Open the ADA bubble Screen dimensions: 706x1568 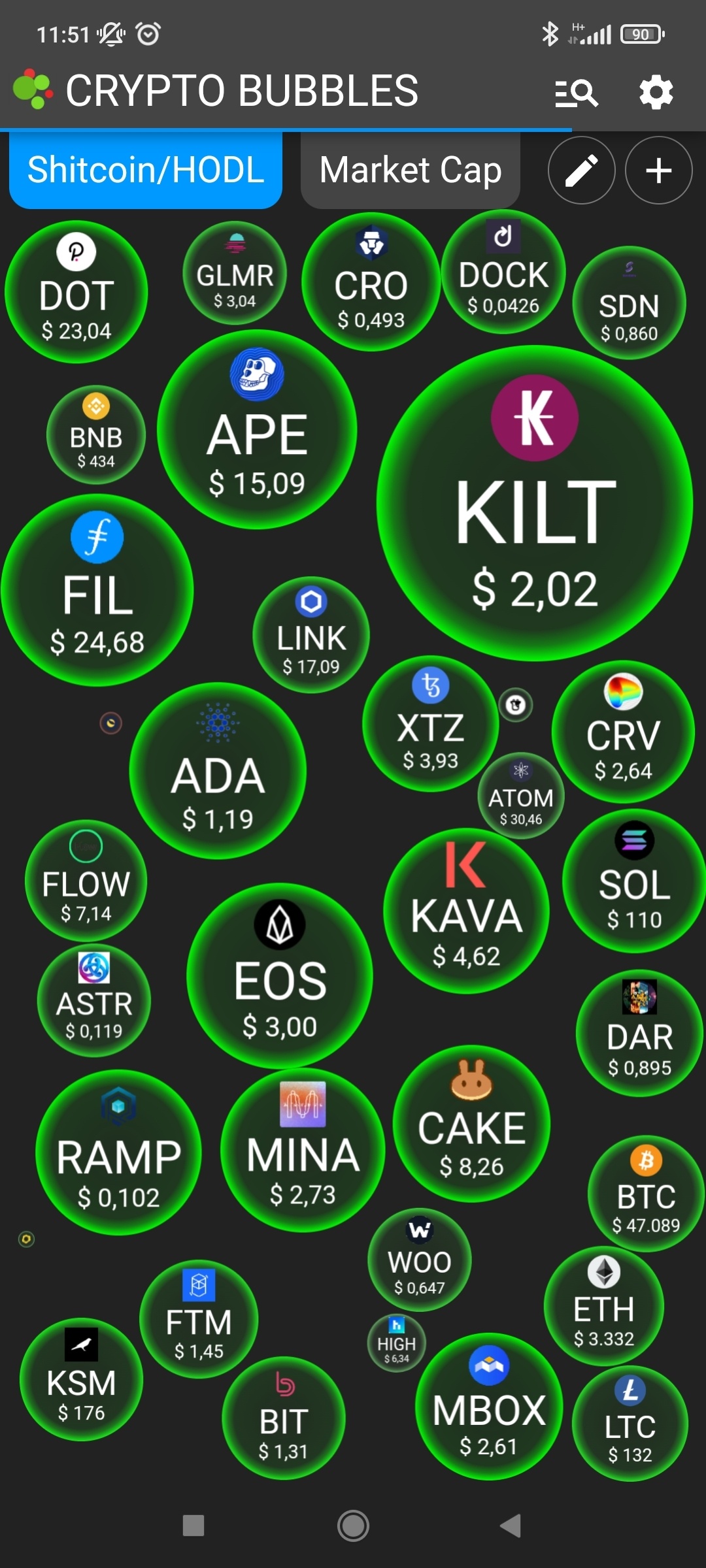pos(218,771)
